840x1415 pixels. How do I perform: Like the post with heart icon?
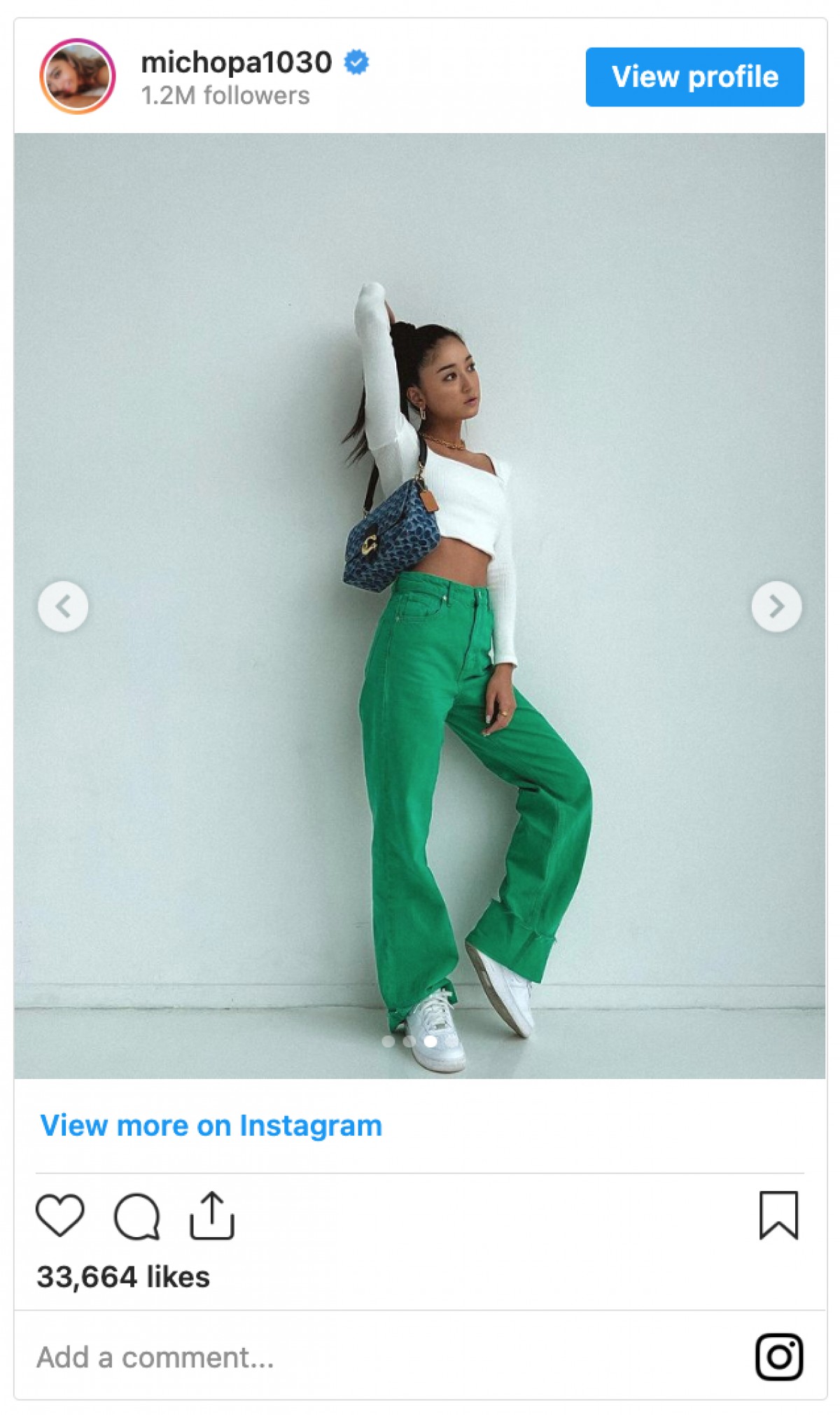(60, 1215)
